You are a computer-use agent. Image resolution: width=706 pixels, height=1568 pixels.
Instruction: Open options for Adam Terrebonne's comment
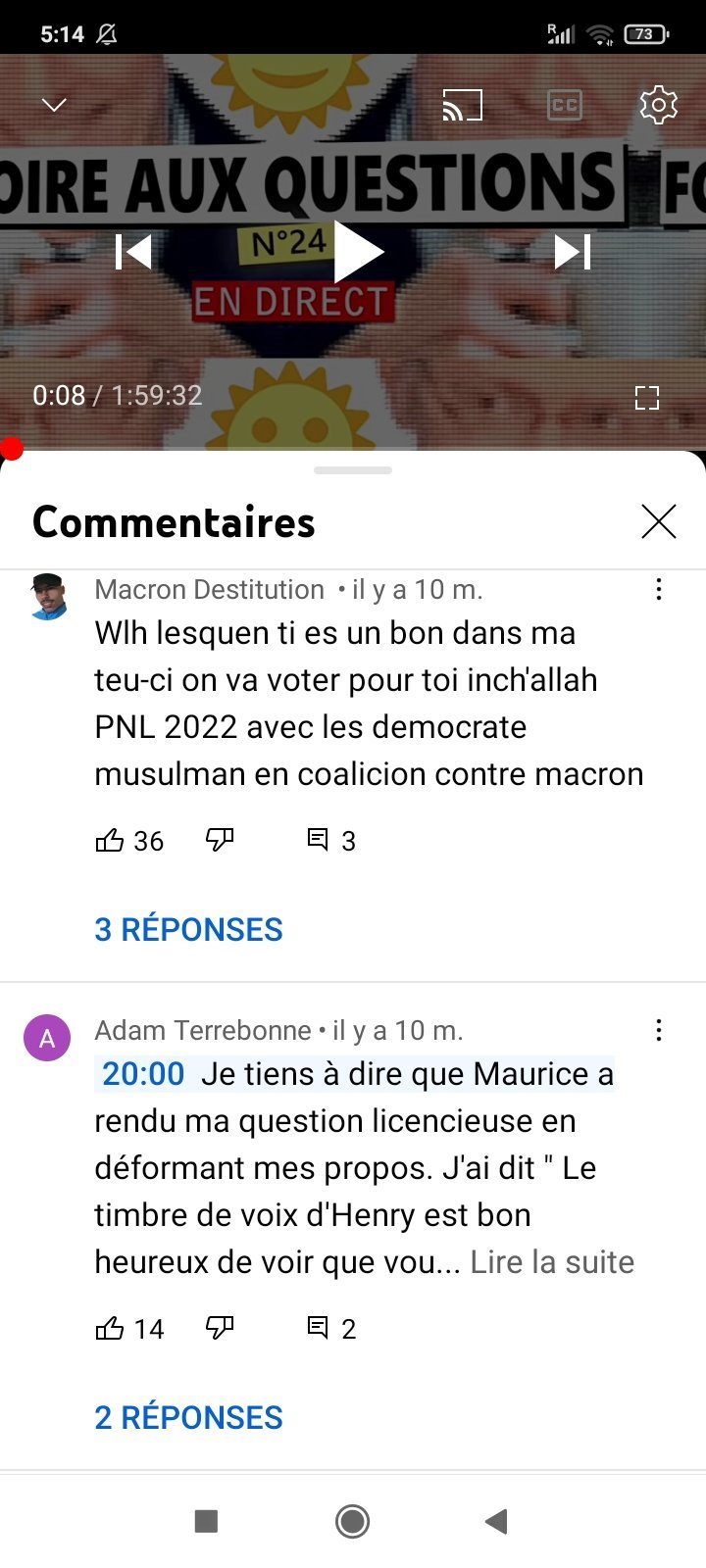(658, 1030)
